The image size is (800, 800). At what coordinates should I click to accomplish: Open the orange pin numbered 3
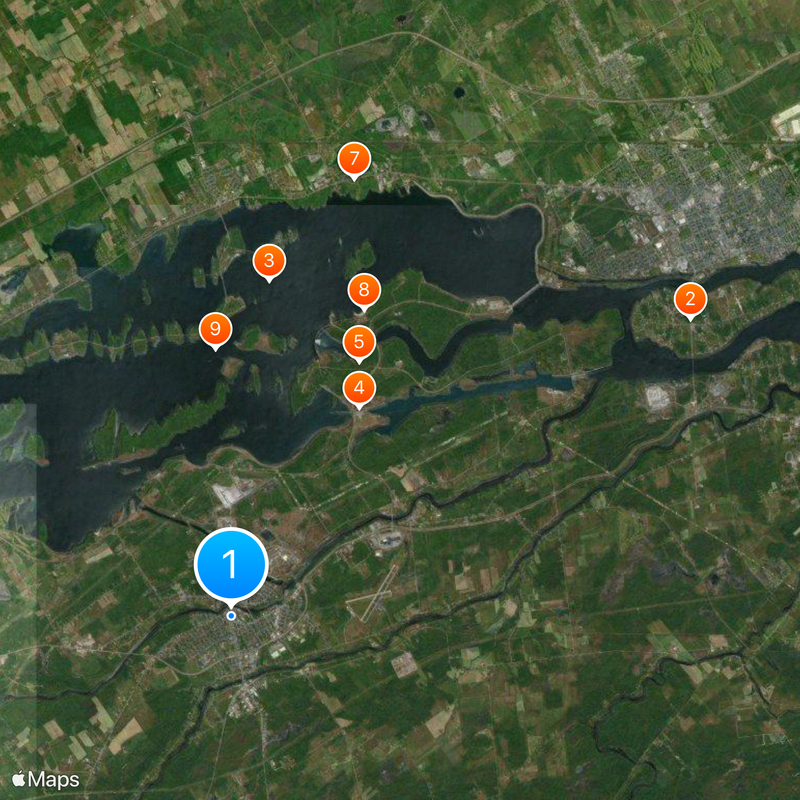[x=268, y=261]
